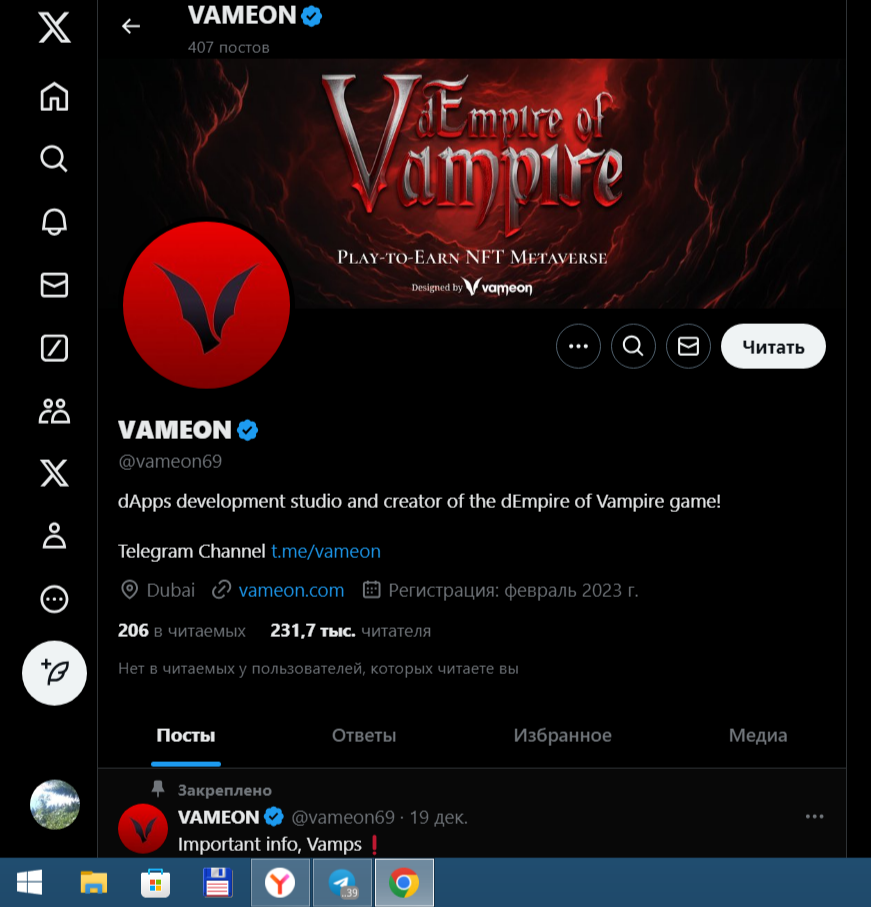Open profile's three-dot options menu

(x=578, y=346)
